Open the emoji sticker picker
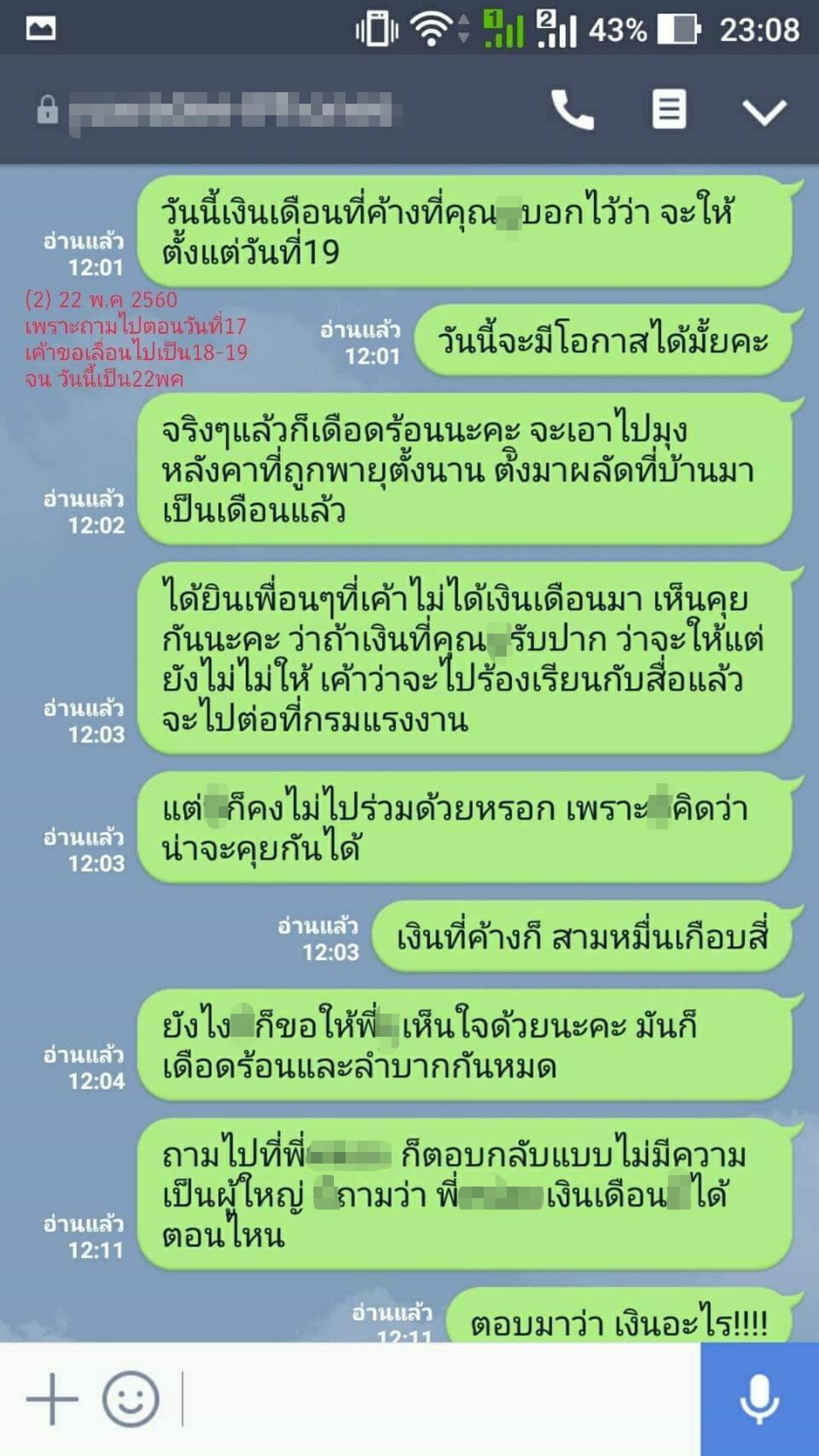 (x=131, y=1399)
